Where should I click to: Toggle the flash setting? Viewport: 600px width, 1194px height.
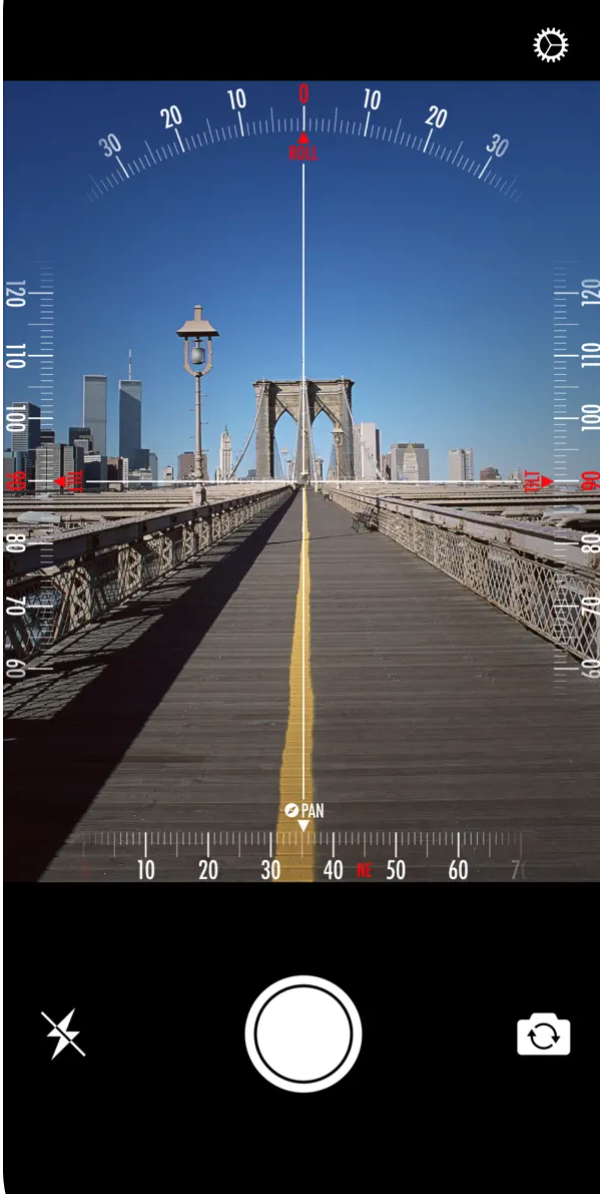coord(63,1034)
